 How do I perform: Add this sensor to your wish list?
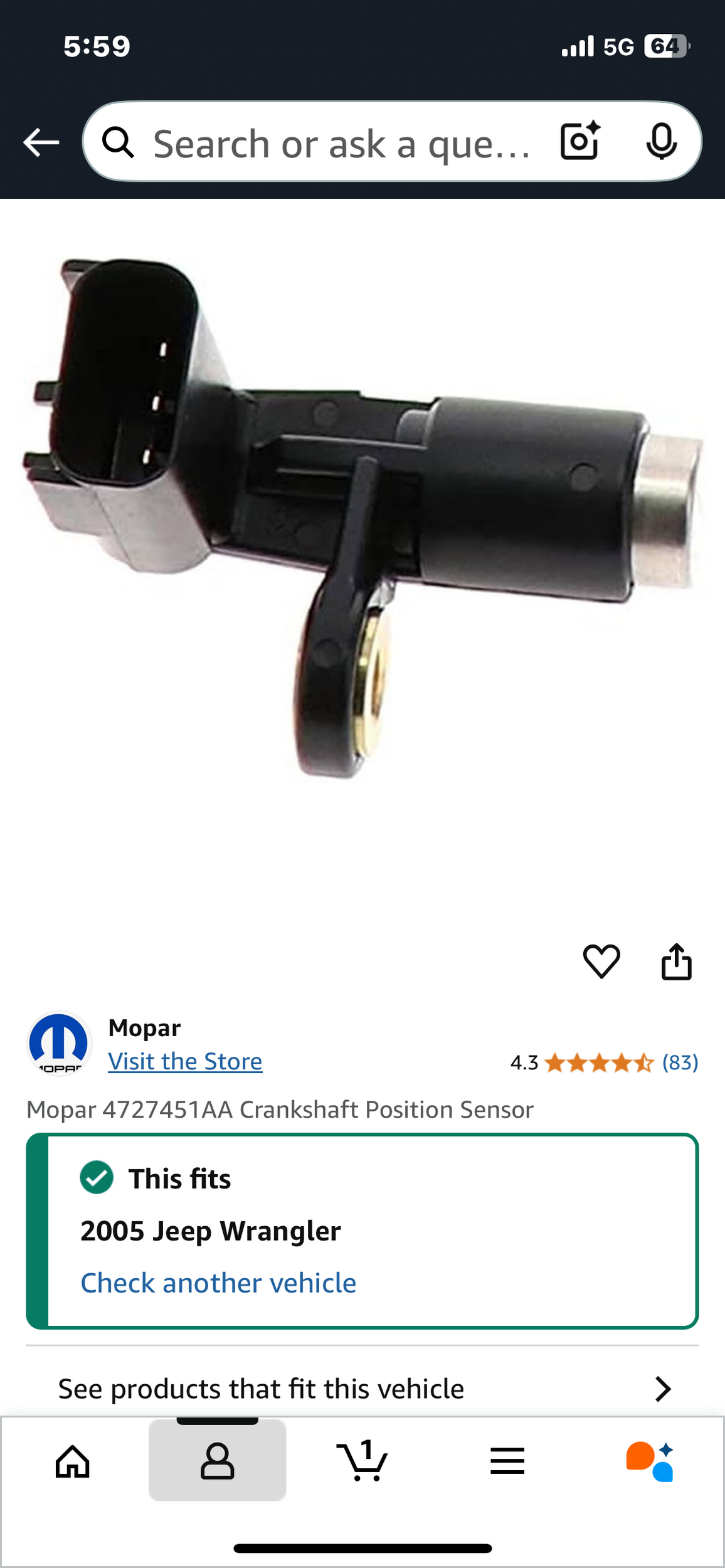pyautogui.click(x=601, y=961)
